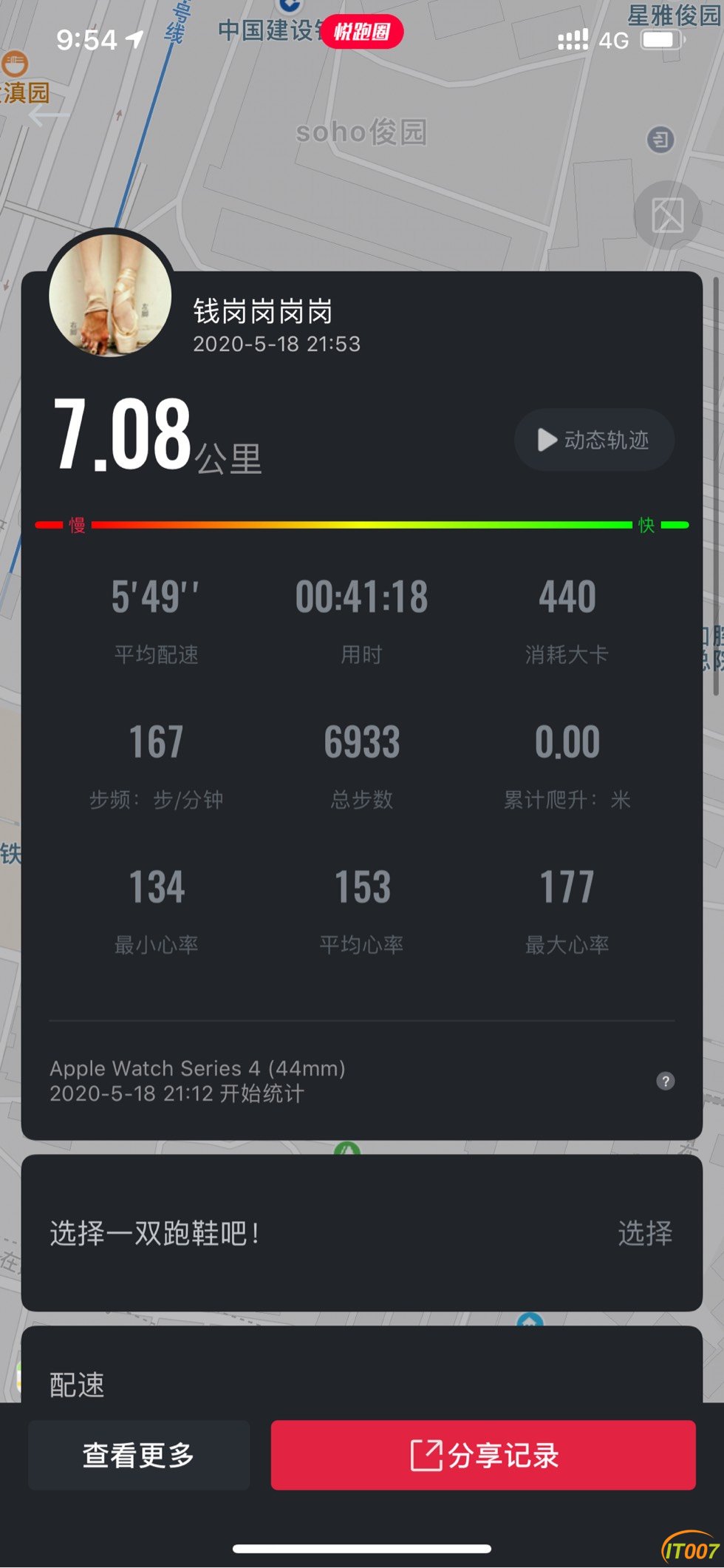Open the help question mark icon
This screenshot has width=724, height=1568.
coord(665,1081)
